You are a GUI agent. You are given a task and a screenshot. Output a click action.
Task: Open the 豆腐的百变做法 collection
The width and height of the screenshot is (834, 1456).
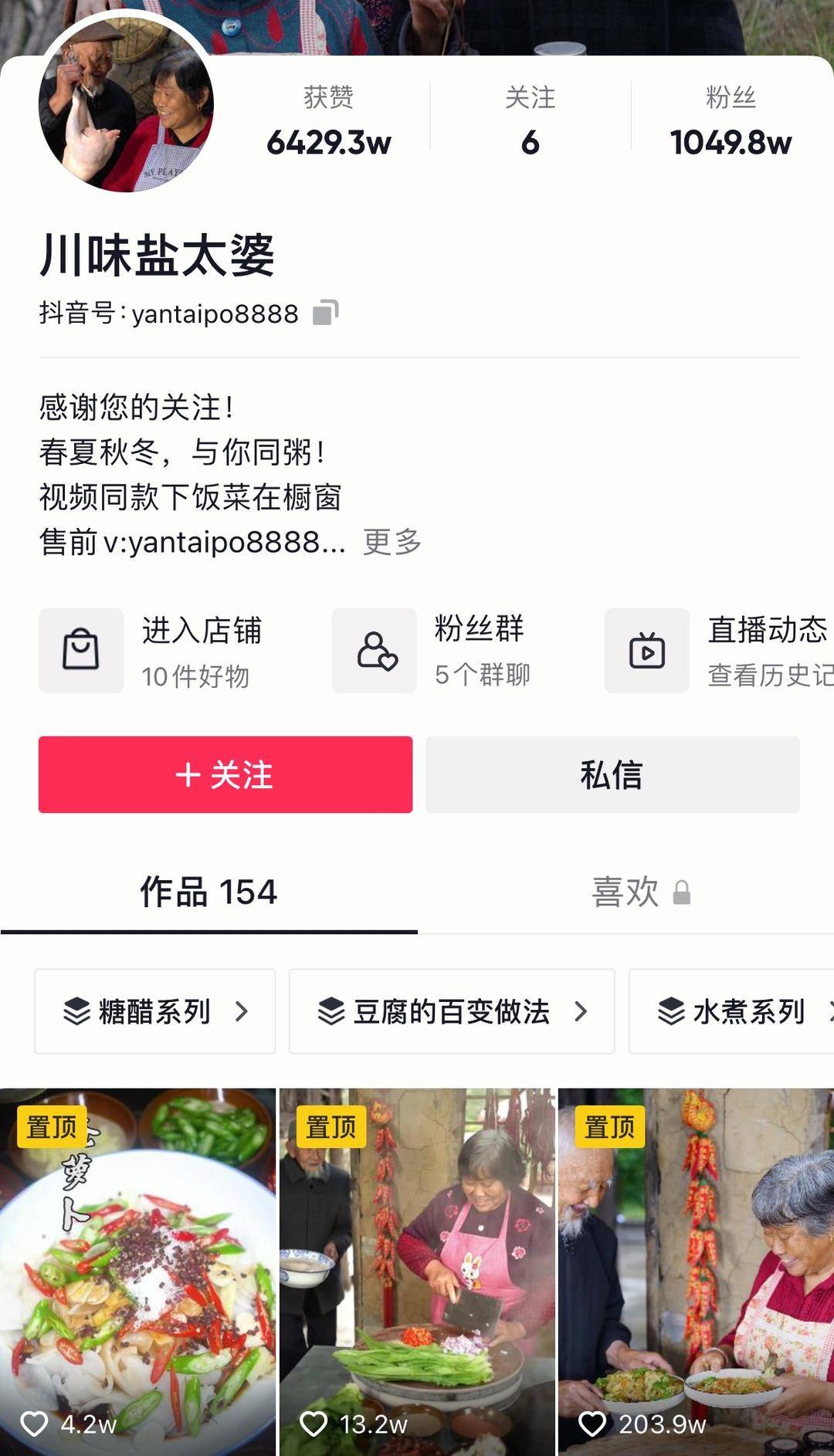pyautogui.click(x=452, y=1011)
